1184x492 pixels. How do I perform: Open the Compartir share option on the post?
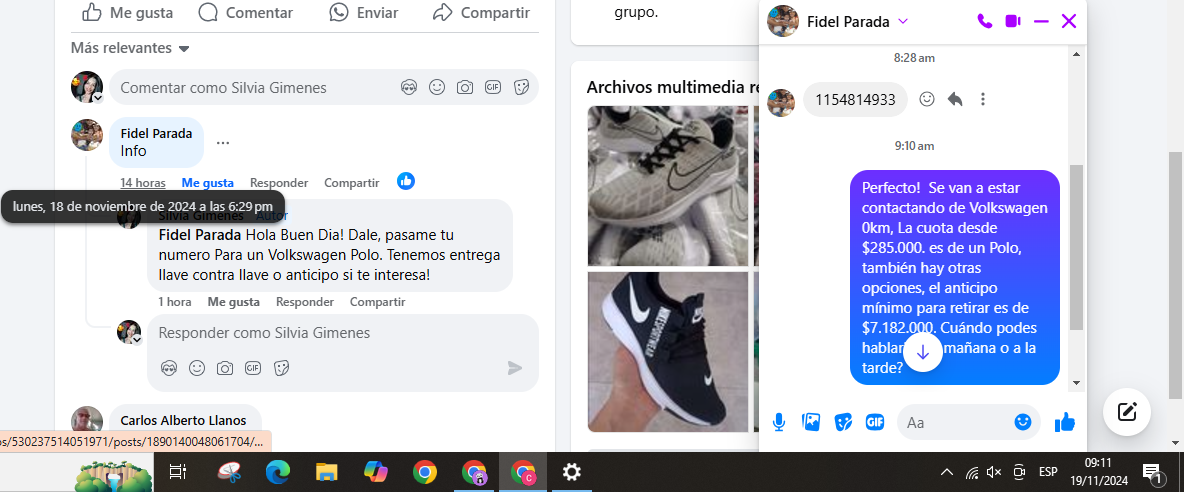tap(481, 13)
